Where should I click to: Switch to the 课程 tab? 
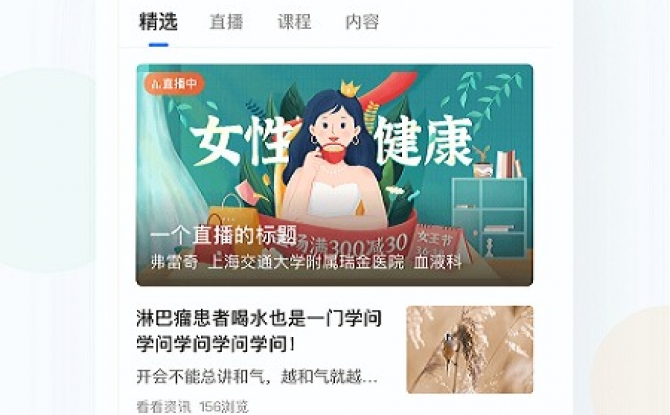point(294,22)
